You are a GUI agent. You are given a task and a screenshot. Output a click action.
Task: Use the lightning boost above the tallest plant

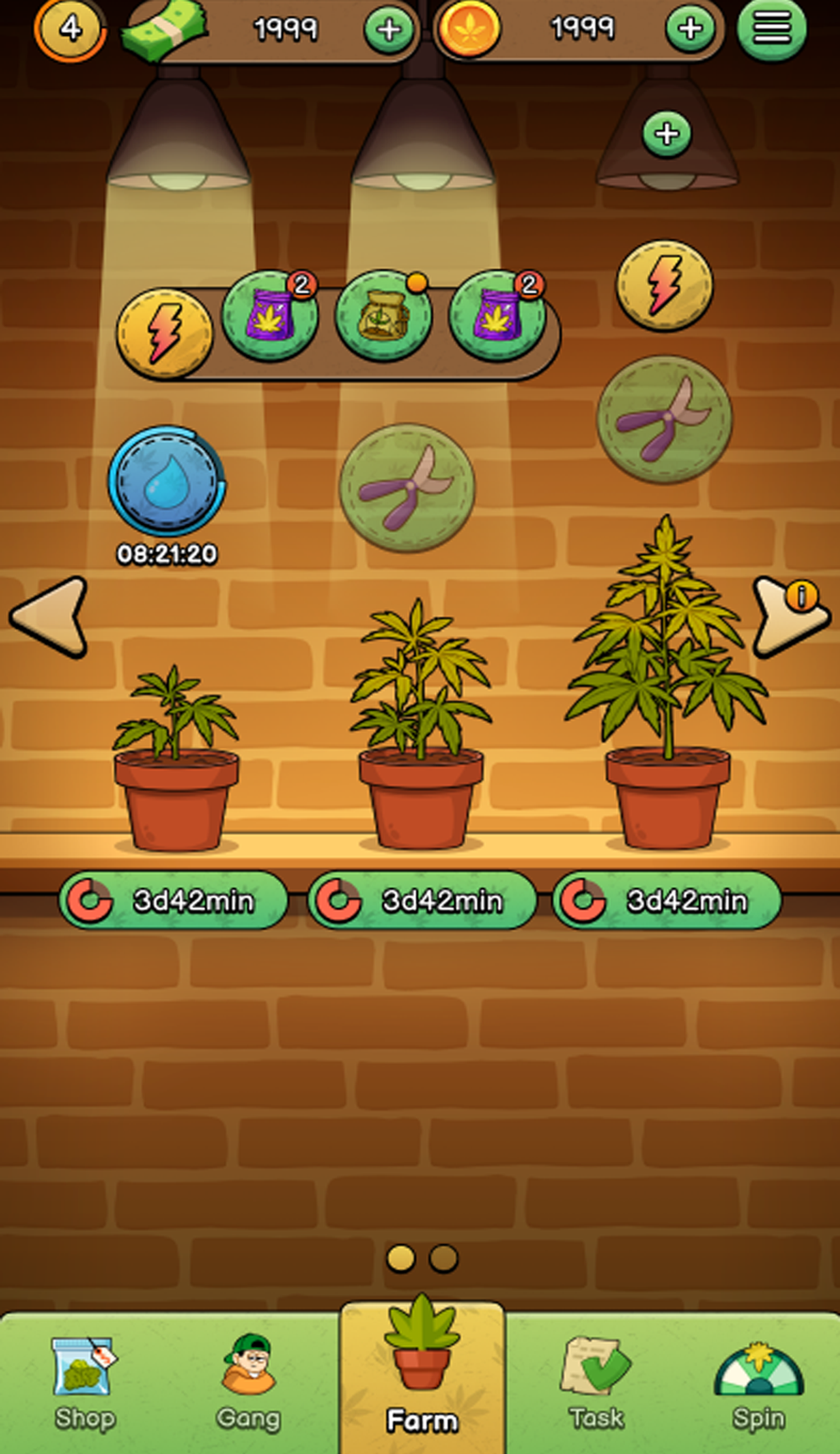coord(664,286)
